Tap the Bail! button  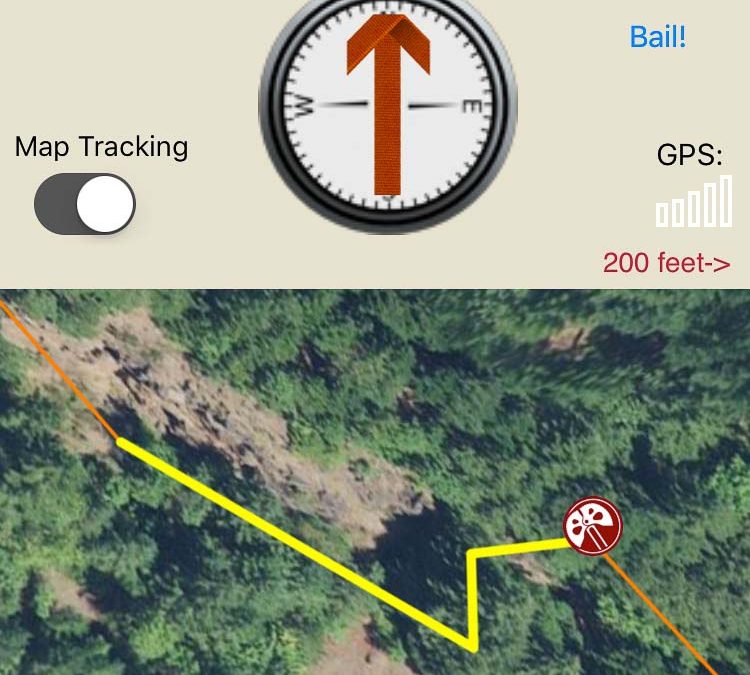click(657, 37)
